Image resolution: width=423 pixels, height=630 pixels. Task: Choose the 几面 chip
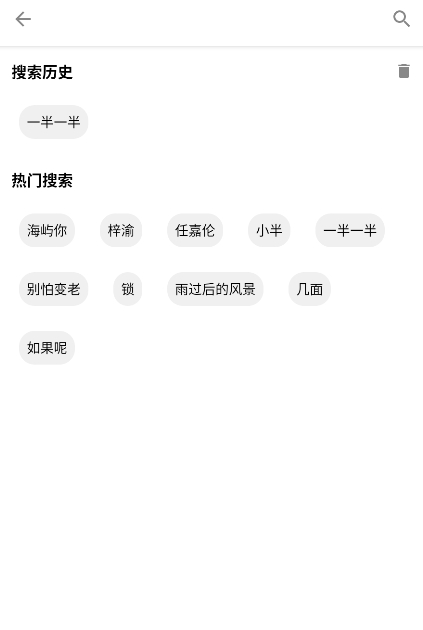(x=310, y=289)
